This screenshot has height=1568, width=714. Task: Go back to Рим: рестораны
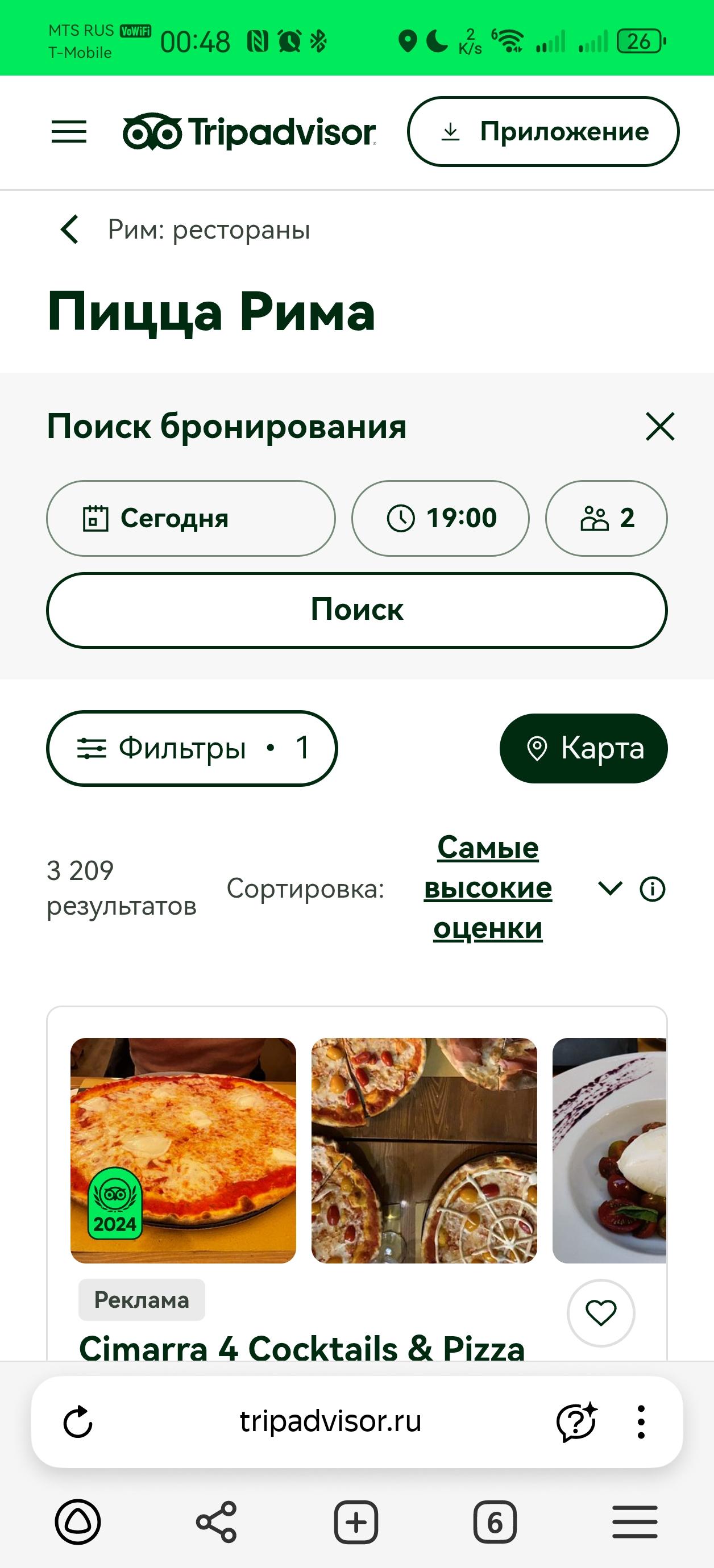pyautogui.click(x=69, y=230)
